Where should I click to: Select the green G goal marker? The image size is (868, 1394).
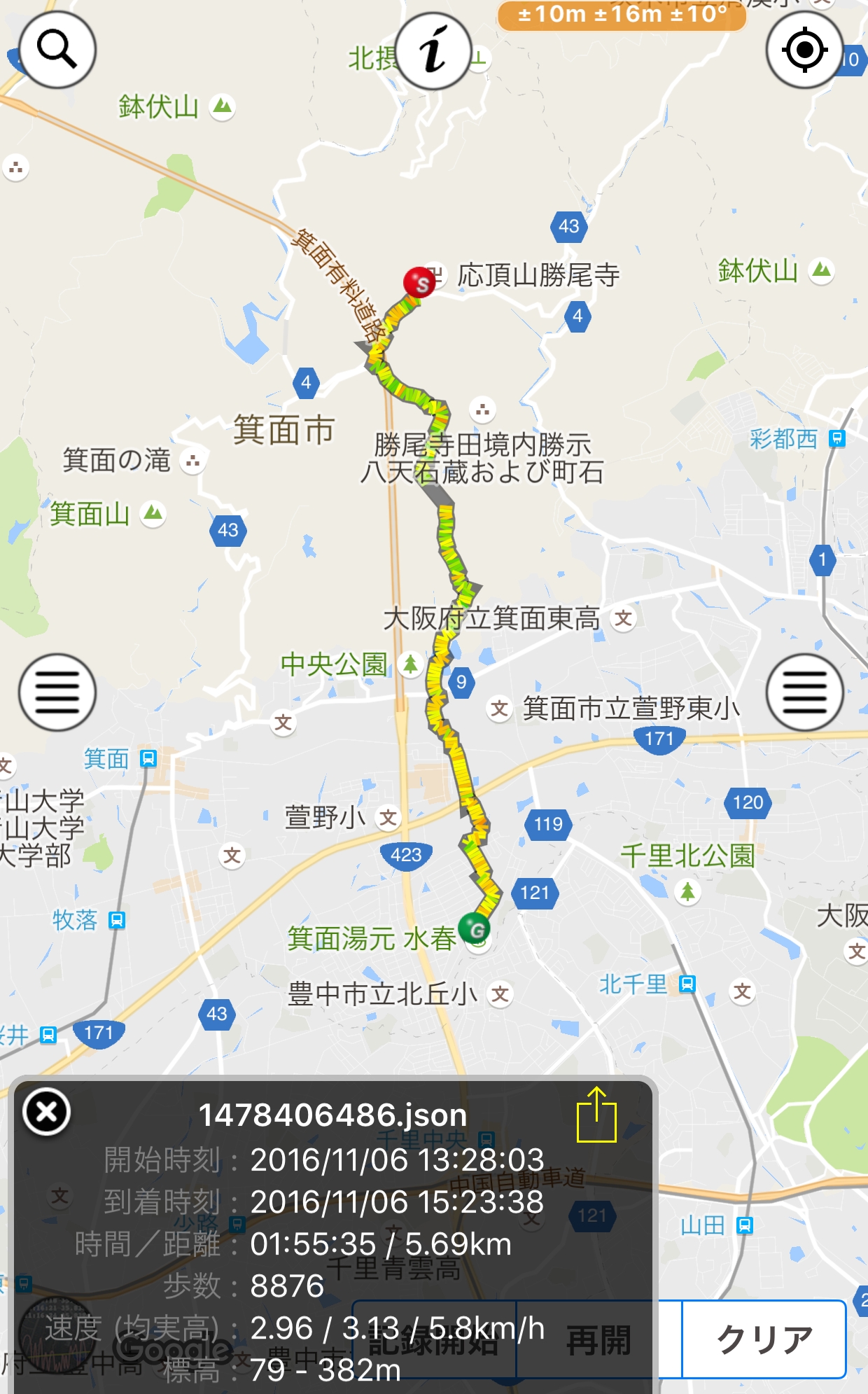[x=475, y=929]
